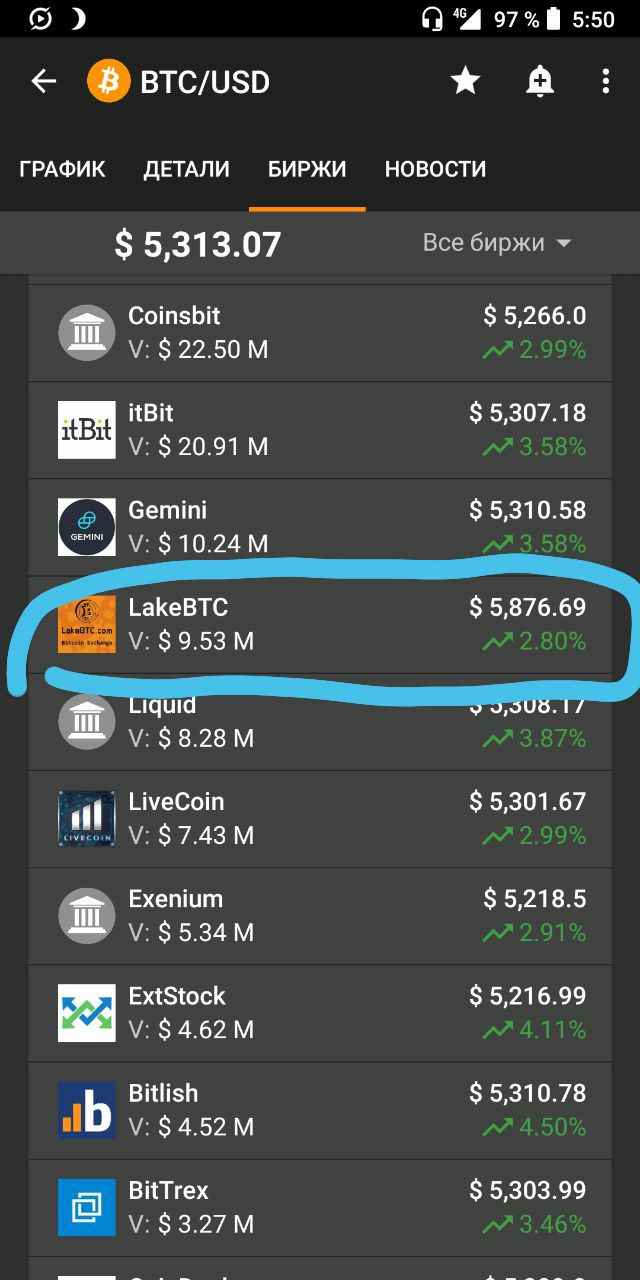Open the itBit exchange row
640x1280 pixels.
(320, 430)
